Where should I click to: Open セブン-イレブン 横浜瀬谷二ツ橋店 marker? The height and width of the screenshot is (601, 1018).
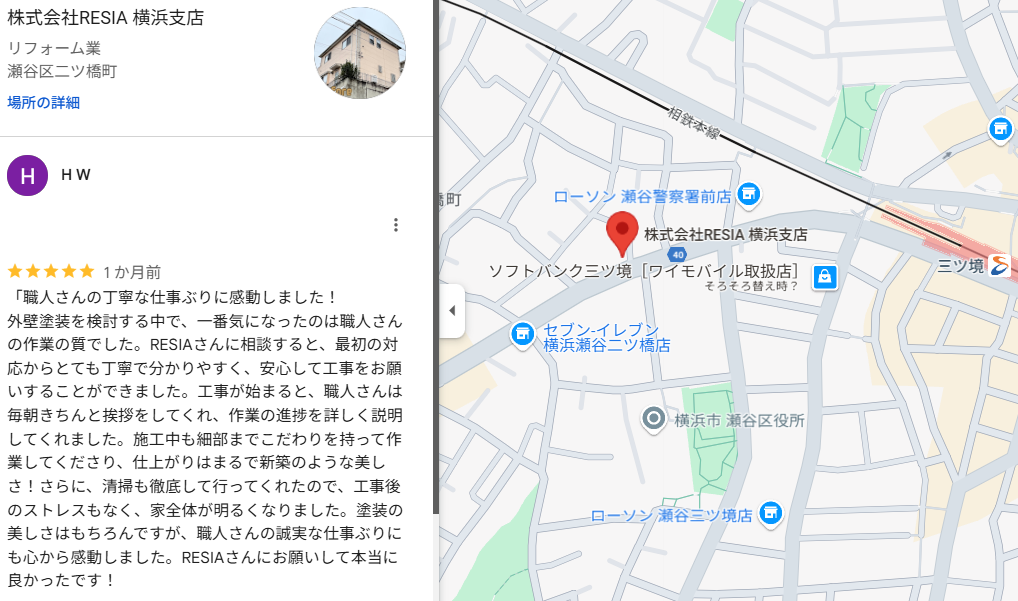[x=522, y=335]
